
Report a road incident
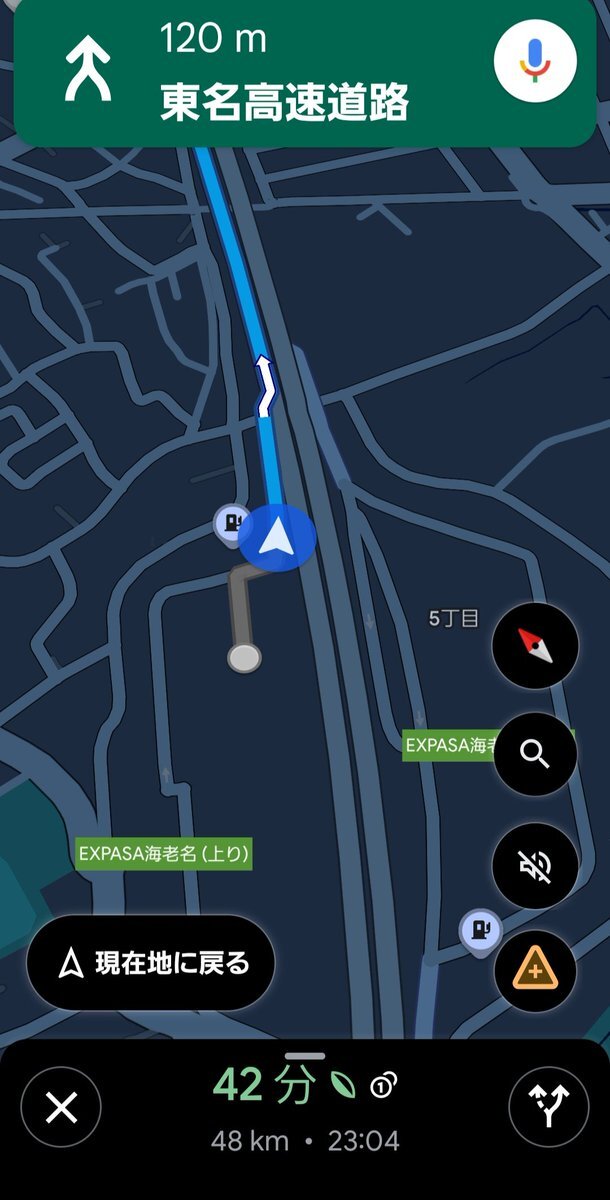pyautogui.click(x=535, y=970)
